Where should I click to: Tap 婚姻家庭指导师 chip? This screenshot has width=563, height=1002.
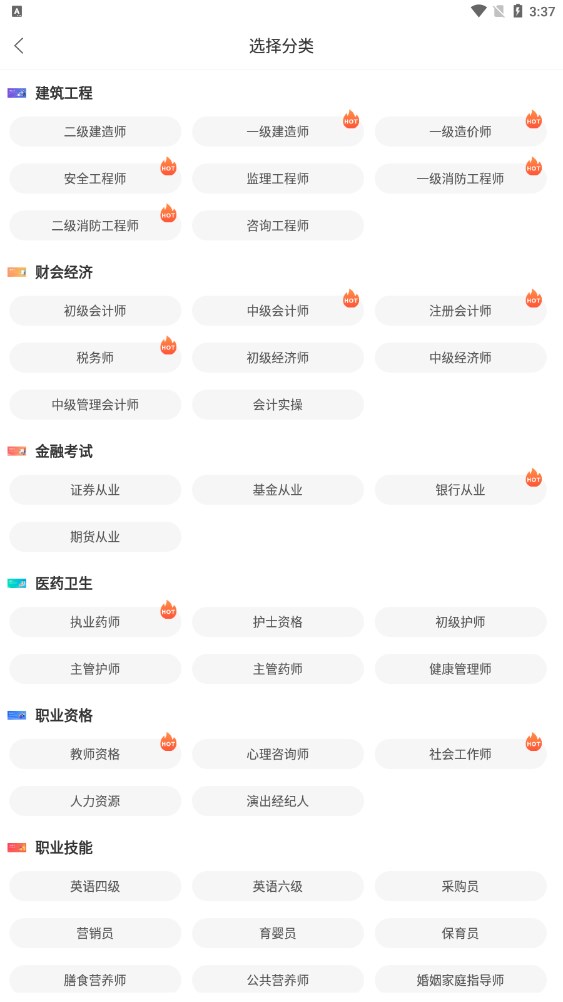pyautogui.click(x=461, y=980)
